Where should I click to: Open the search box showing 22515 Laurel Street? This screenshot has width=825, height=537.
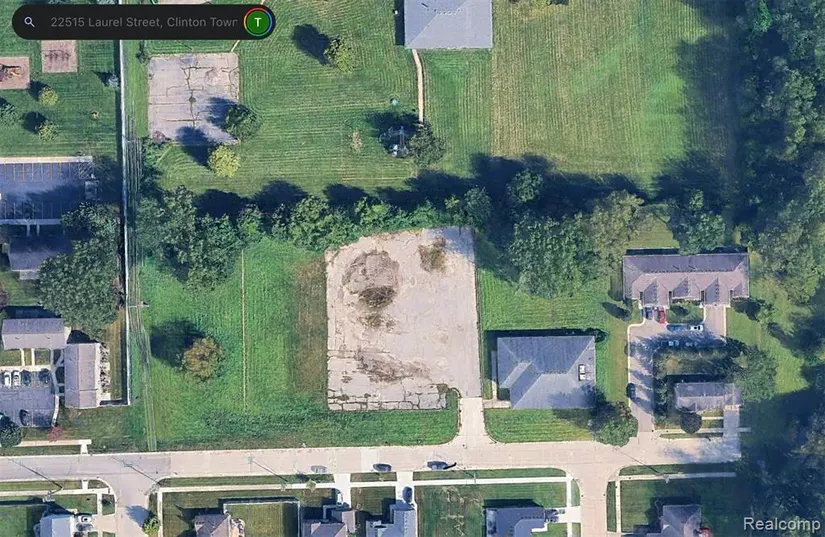coord(135,21)
